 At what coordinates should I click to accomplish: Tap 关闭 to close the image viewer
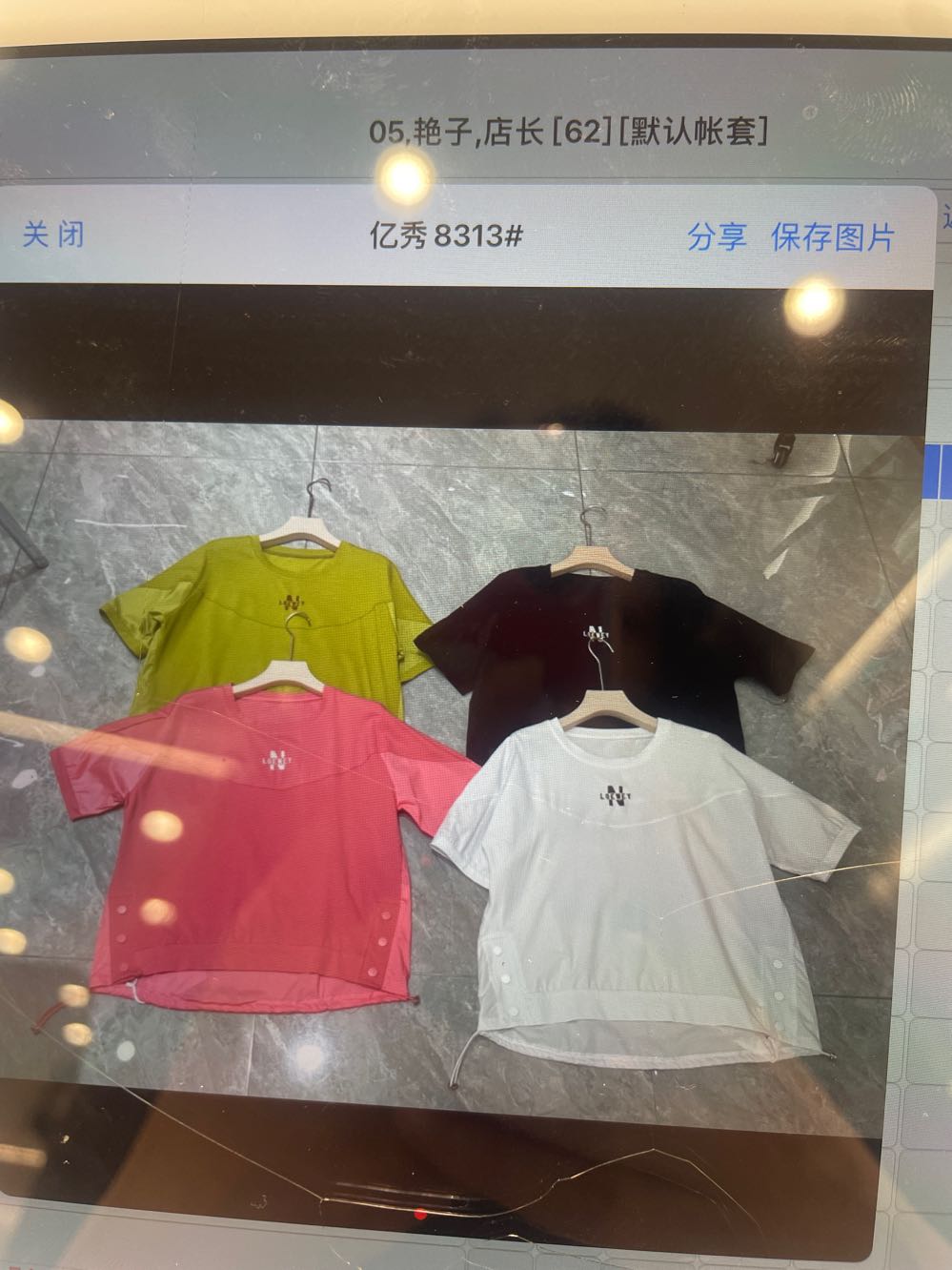pos(53,234)
